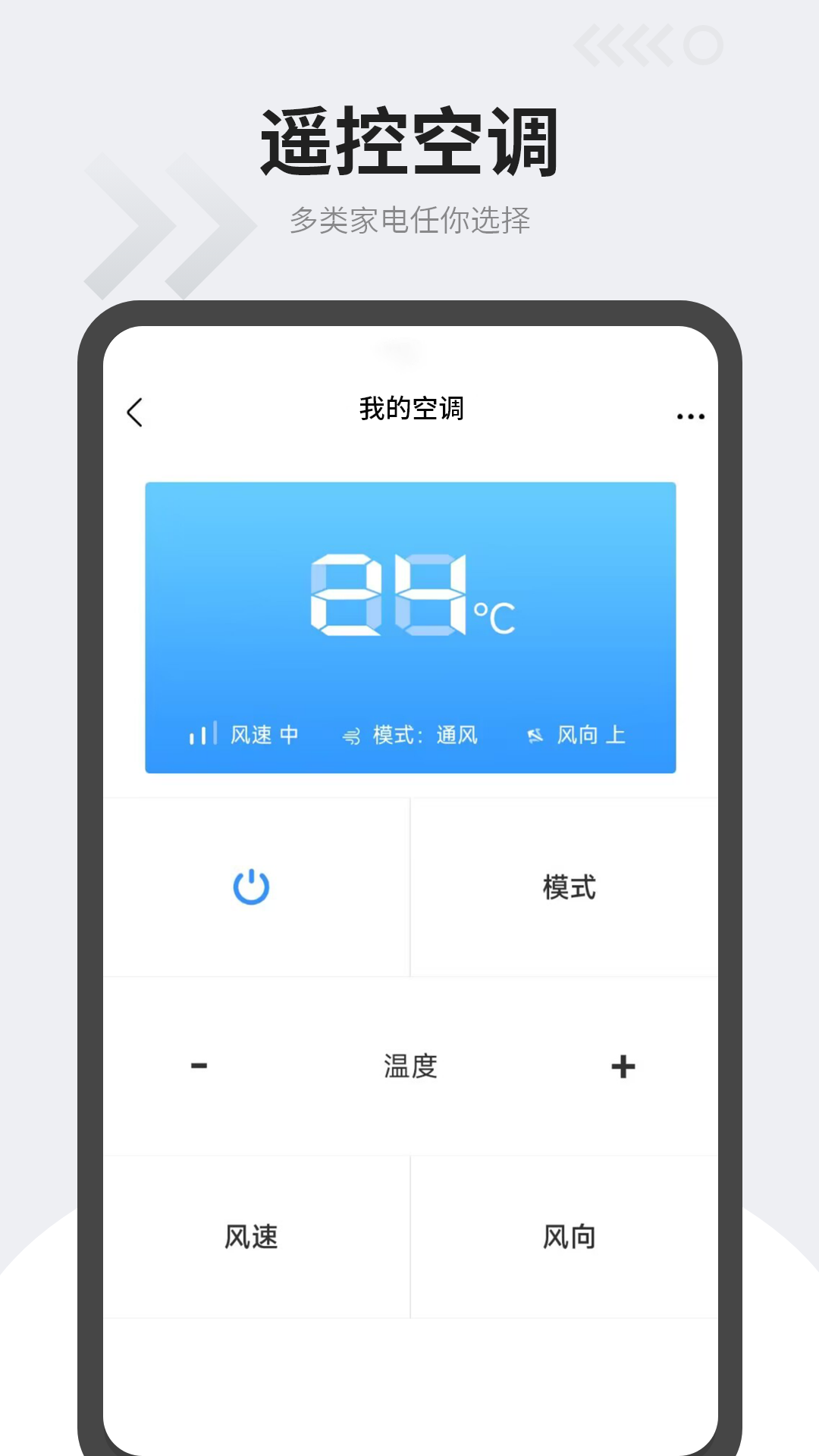The image size is (819, 1456).
Task: Tap the back arrow on remote screen
Action: [x=134, y=413]
